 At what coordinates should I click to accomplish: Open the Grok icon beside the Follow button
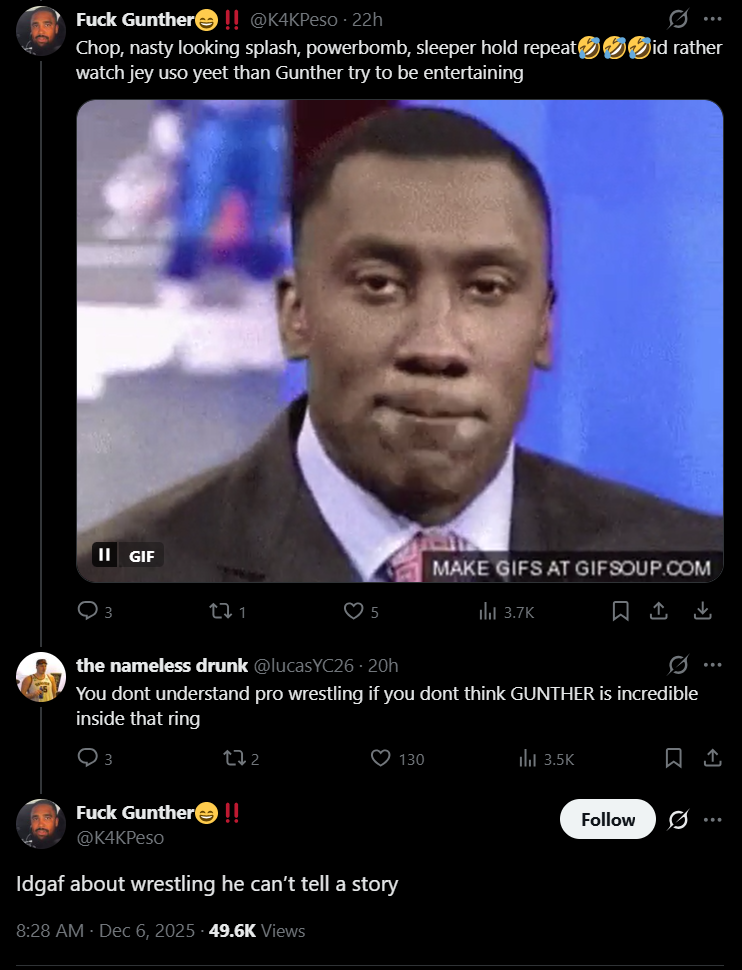click(x=677, y=819)
